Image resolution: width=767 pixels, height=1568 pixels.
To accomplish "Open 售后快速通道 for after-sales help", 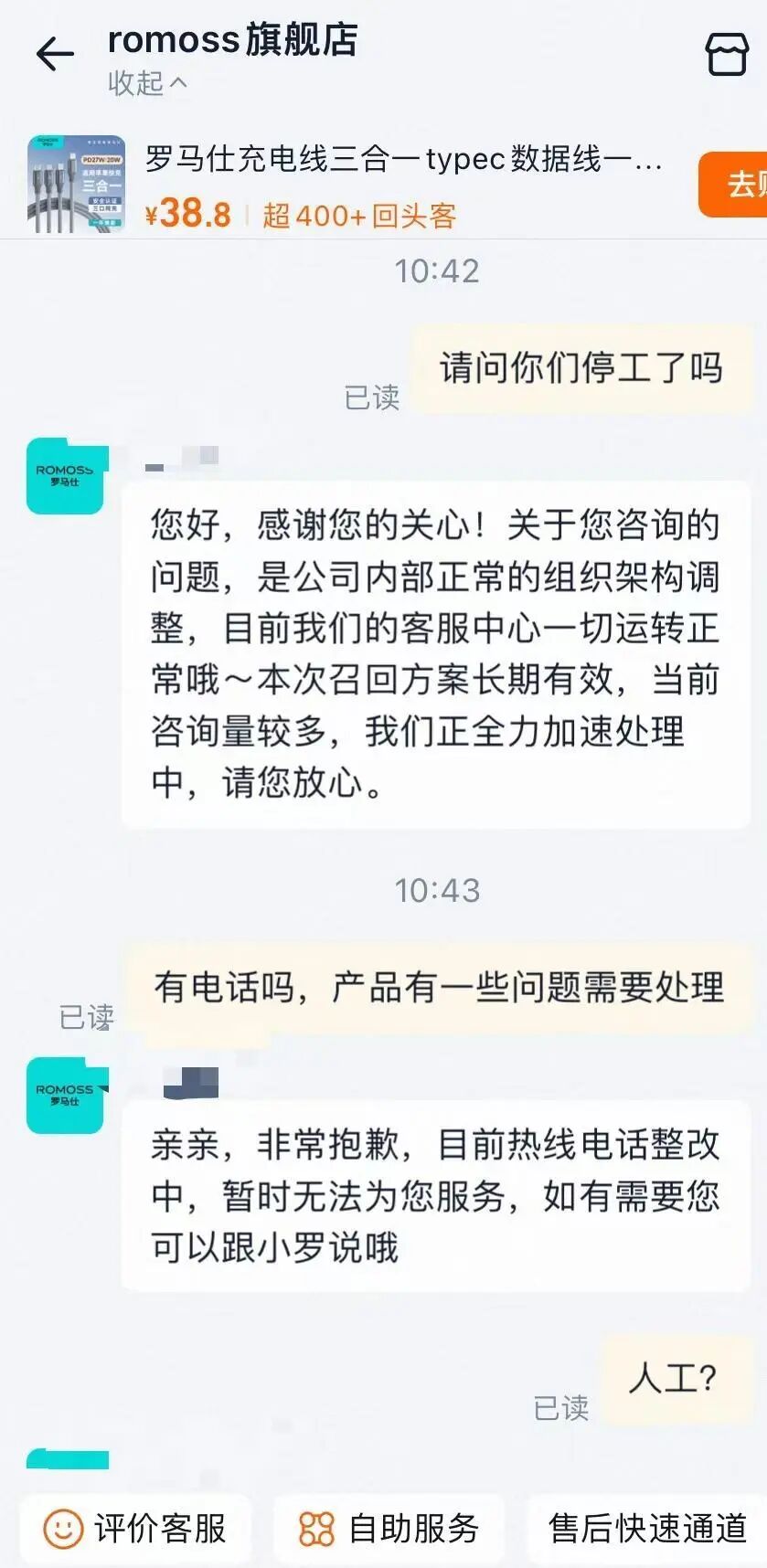I will pyautogui.click(x=647, y=1528).
